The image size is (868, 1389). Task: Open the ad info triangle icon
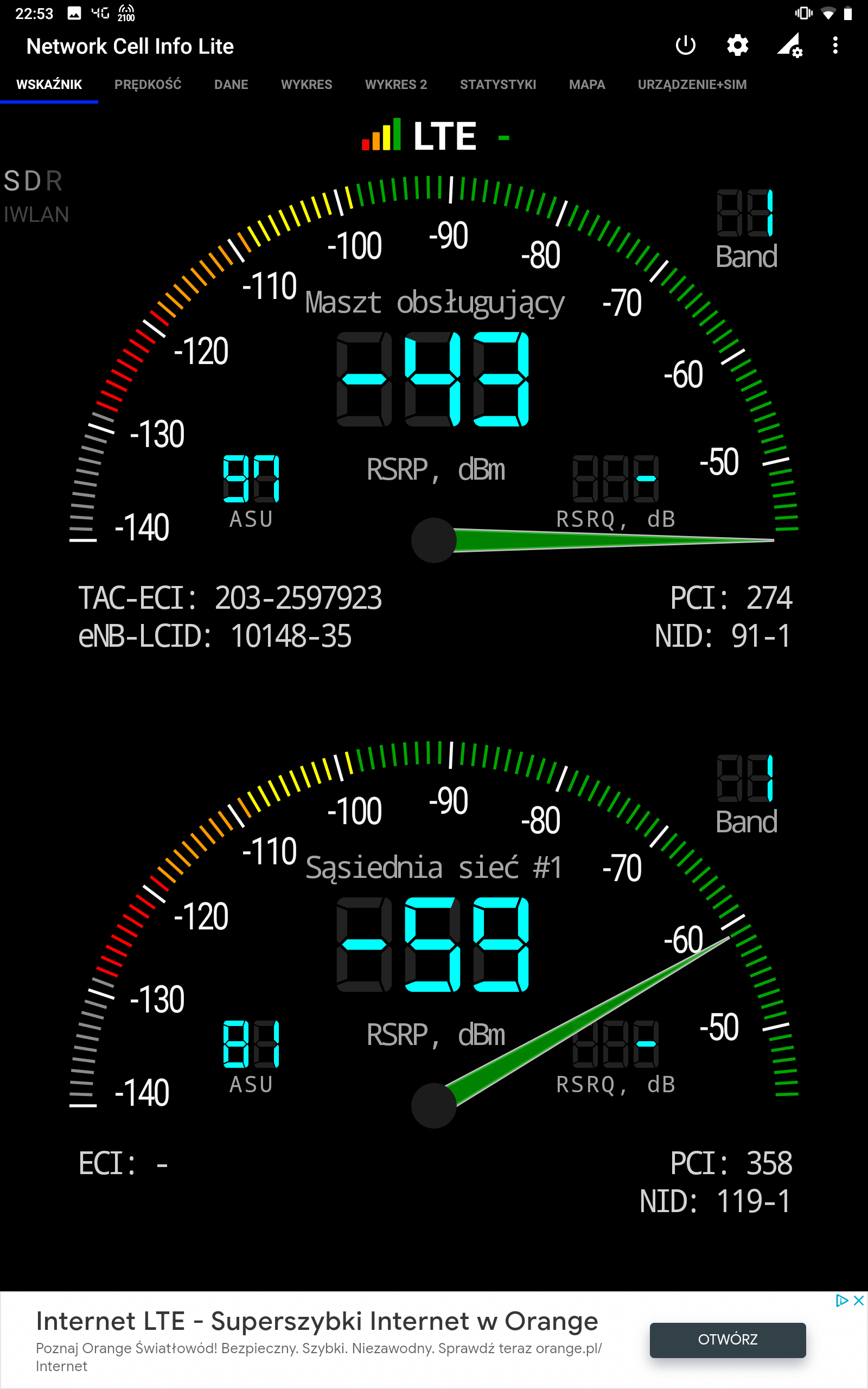841,1300
